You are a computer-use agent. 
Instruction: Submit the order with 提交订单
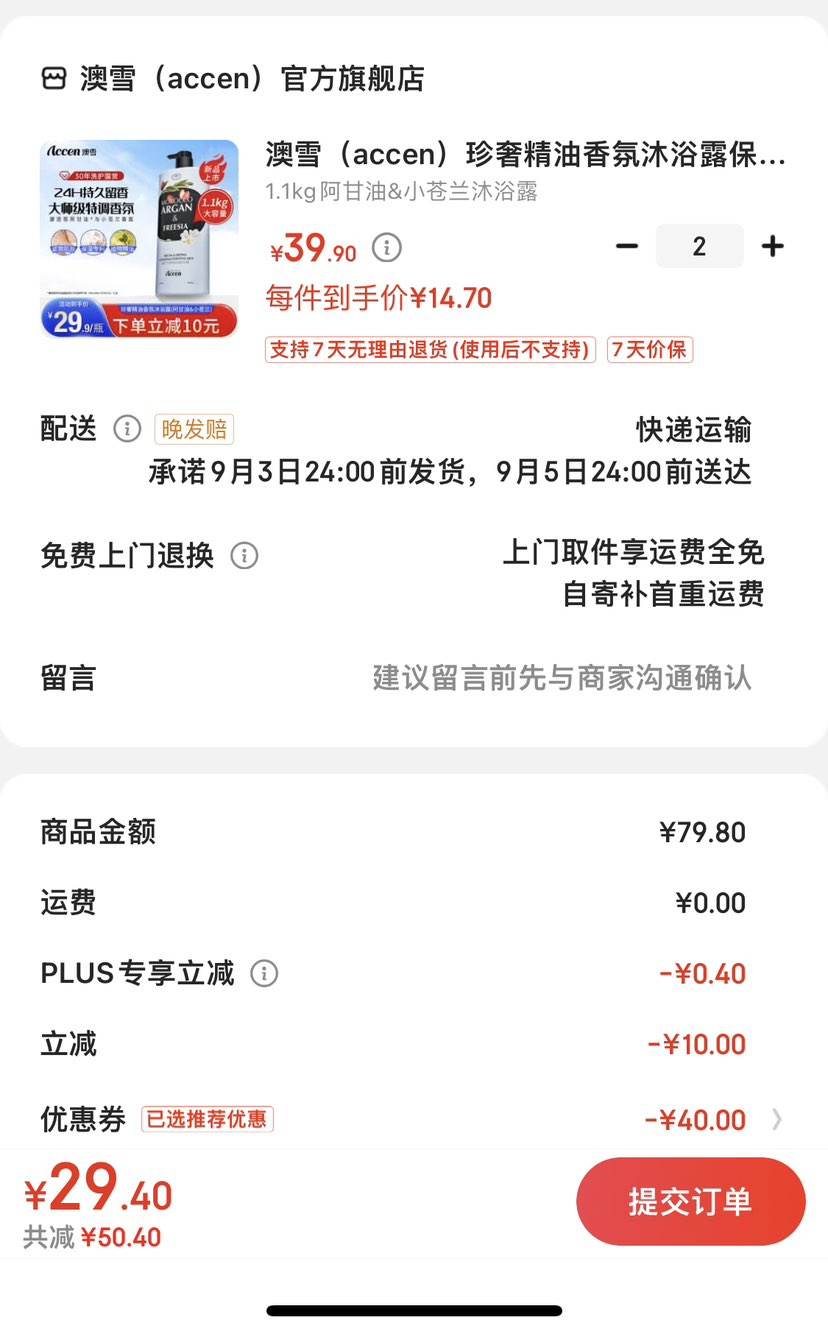coord(690,1202)
